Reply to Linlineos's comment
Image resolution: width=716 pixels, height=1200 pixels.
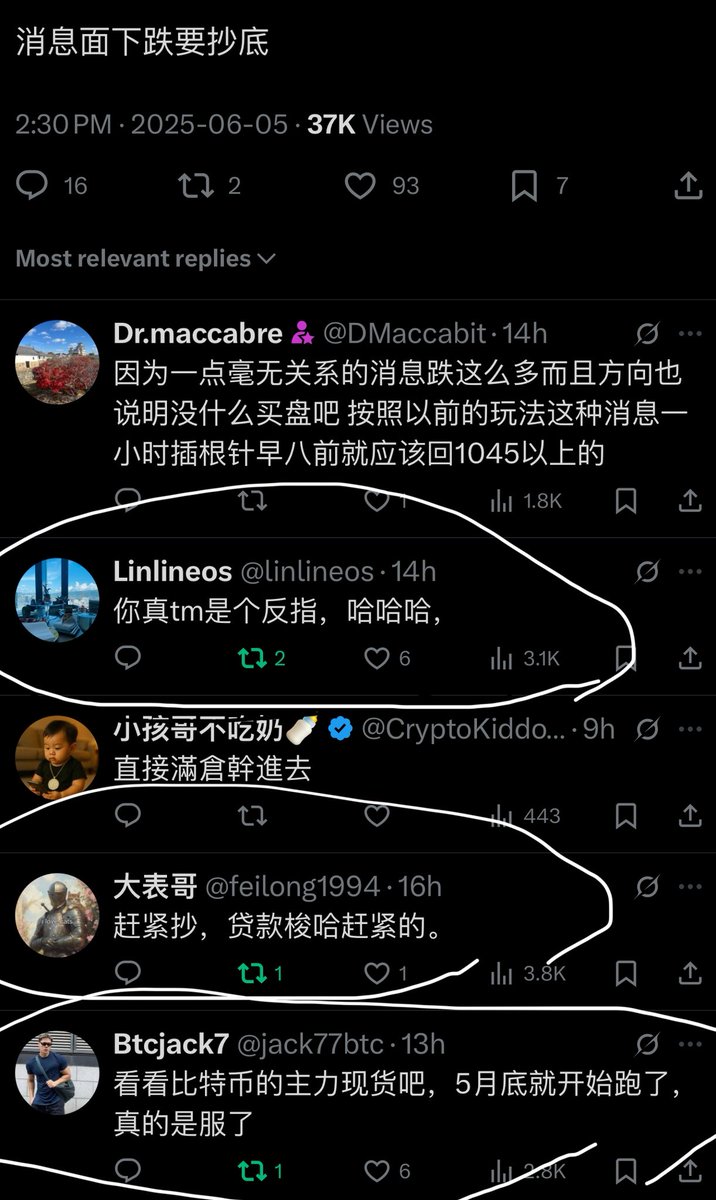click(128, 657)
